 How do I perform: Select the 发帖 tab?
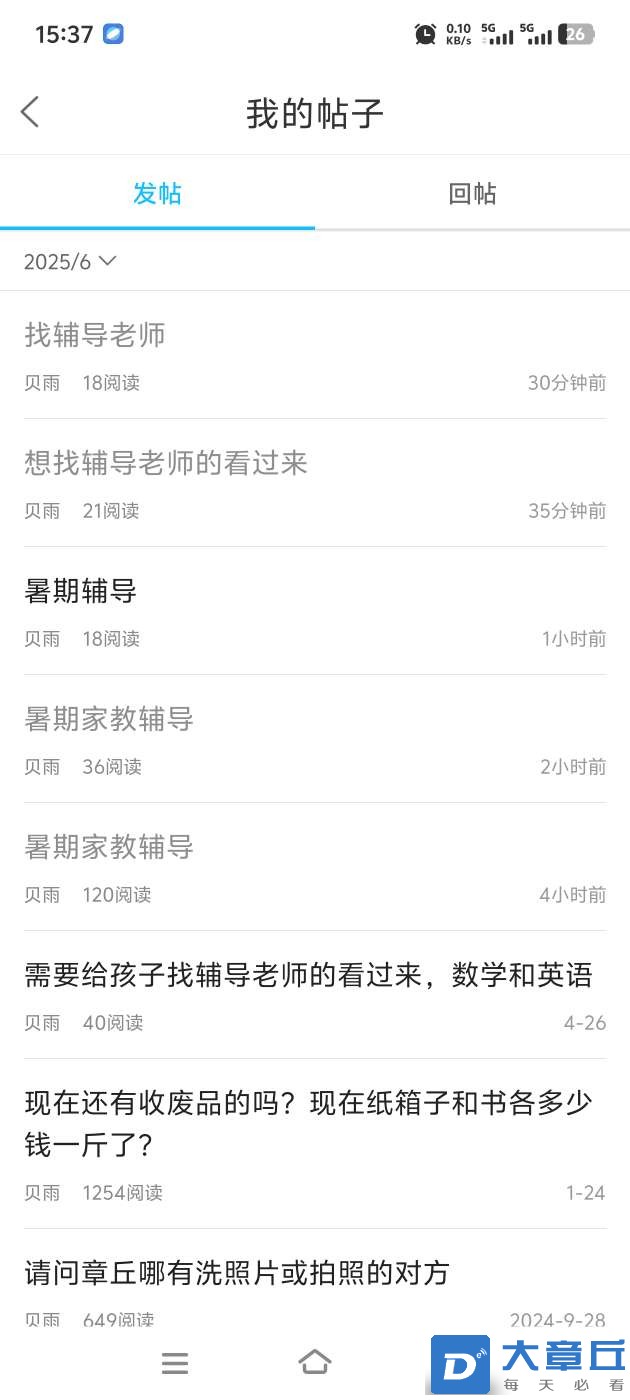tap(157, 194)
